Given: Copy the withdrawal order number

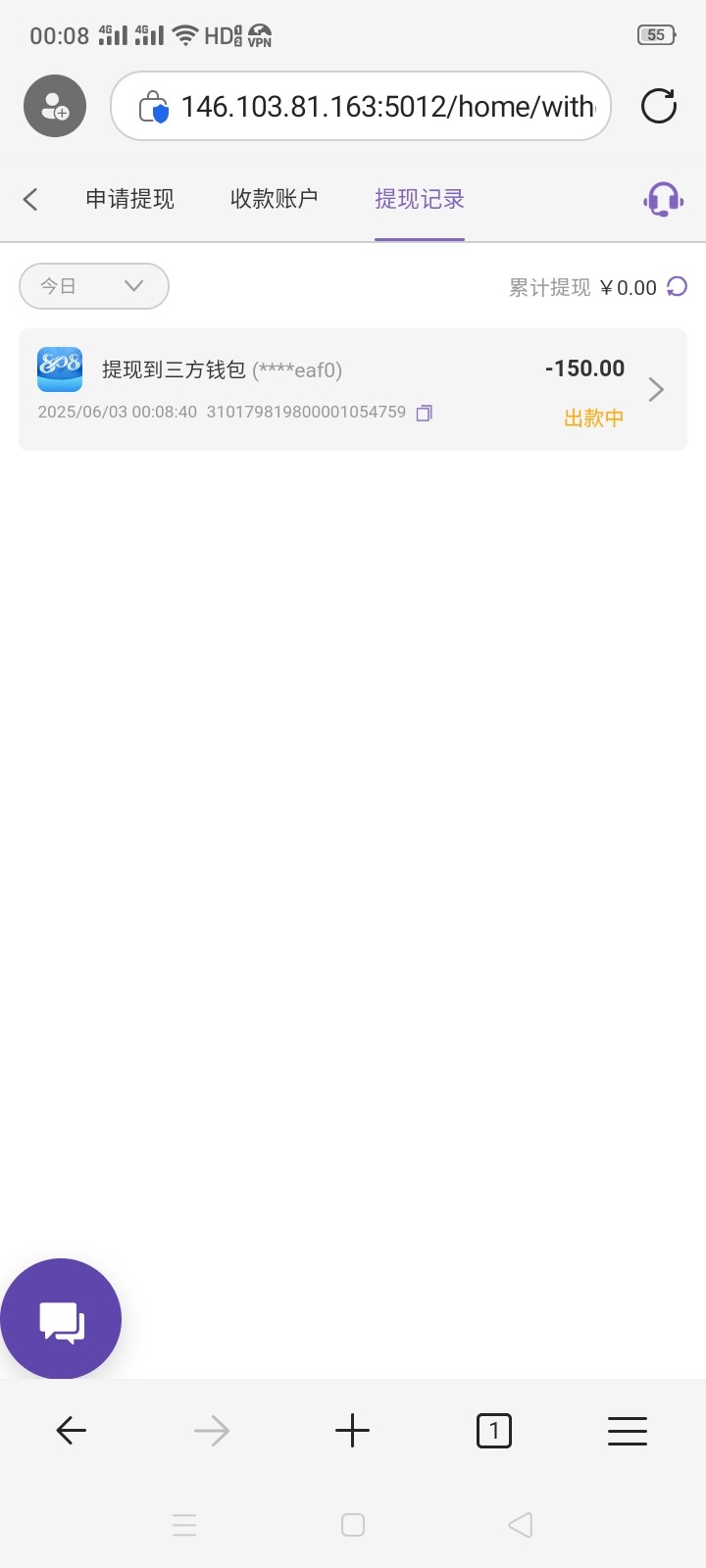Looking at the screenshot, I should (424, 413).
